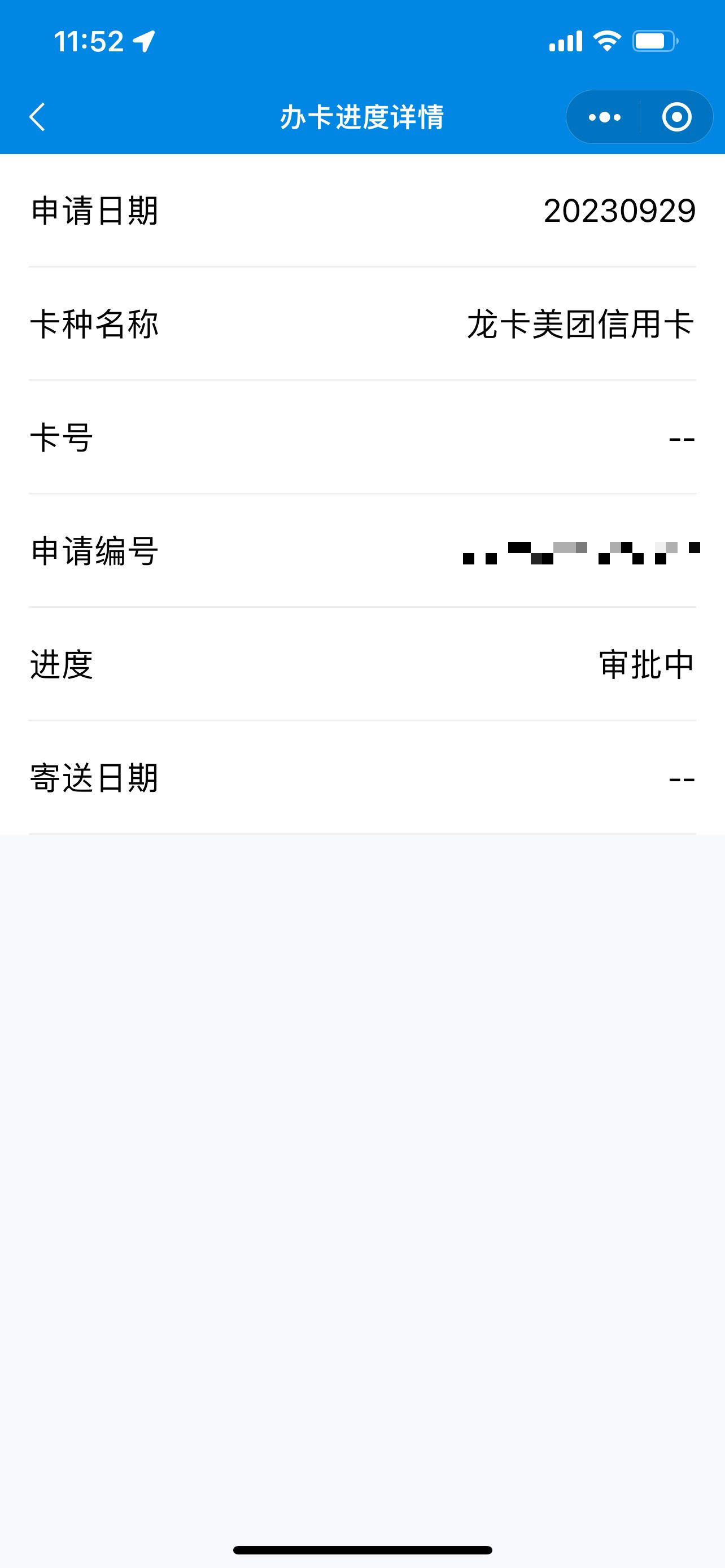Image resolution: width=725 pixels, height=1568 pixels.
Task: Close the mini program with the circle button
Action: [x=676, y=117]
